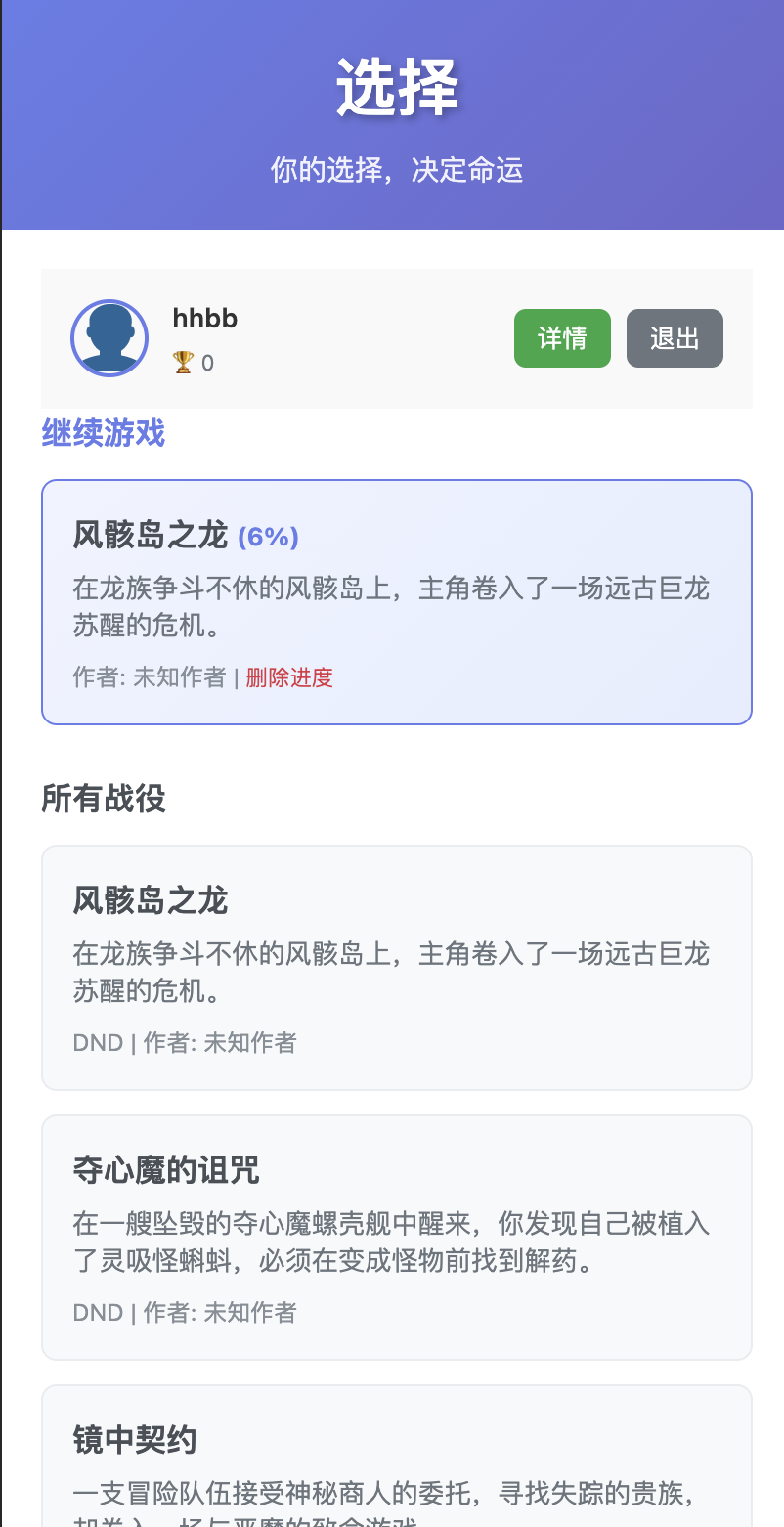
Task: Click the hhbb user avatar icon
Action: click(109, 337)
